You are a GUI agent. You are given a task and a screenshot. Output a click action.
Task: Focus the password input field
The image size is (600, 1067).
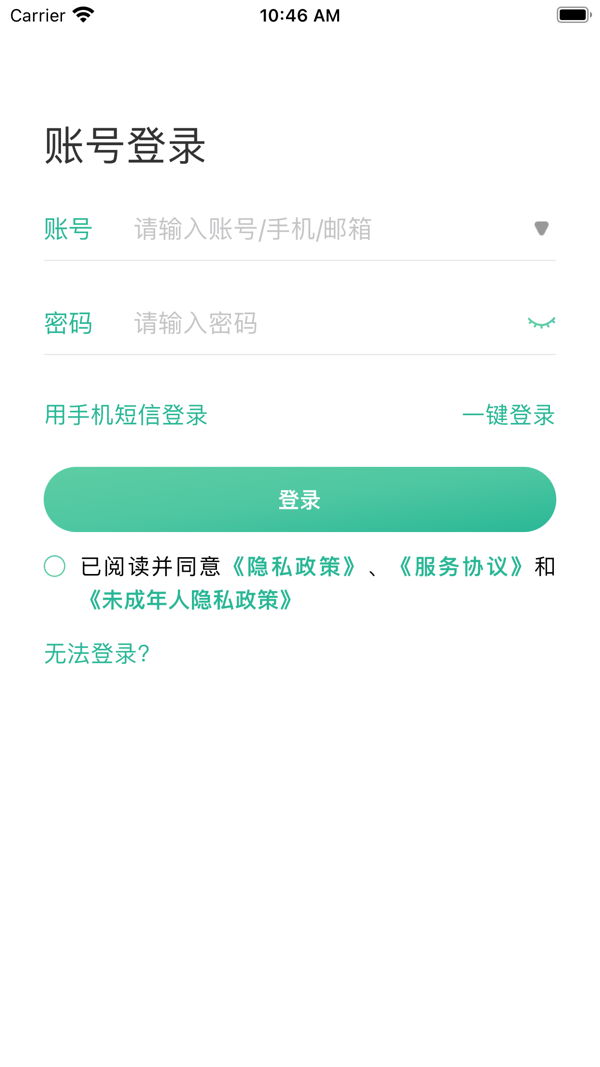click(320, 323)
